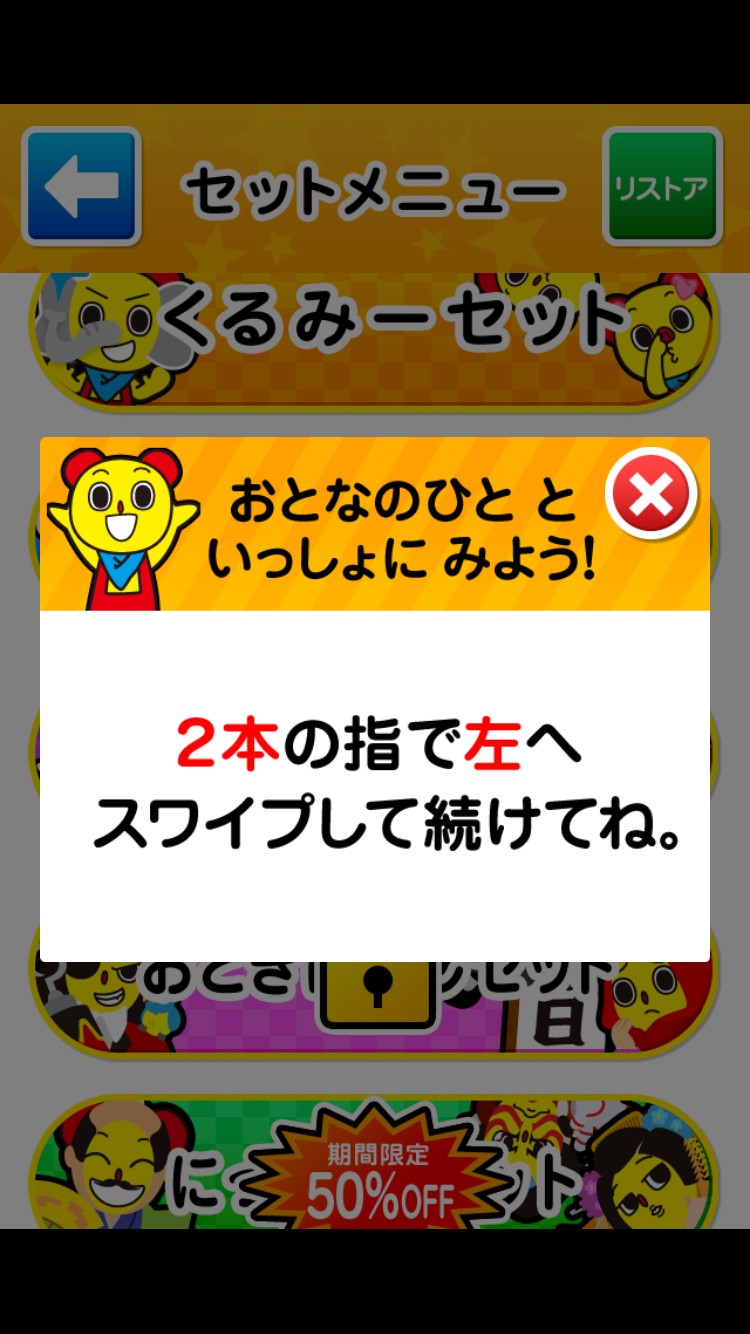Close the parental gate dialog
The image size is (750, 1334).
(652, 494)
